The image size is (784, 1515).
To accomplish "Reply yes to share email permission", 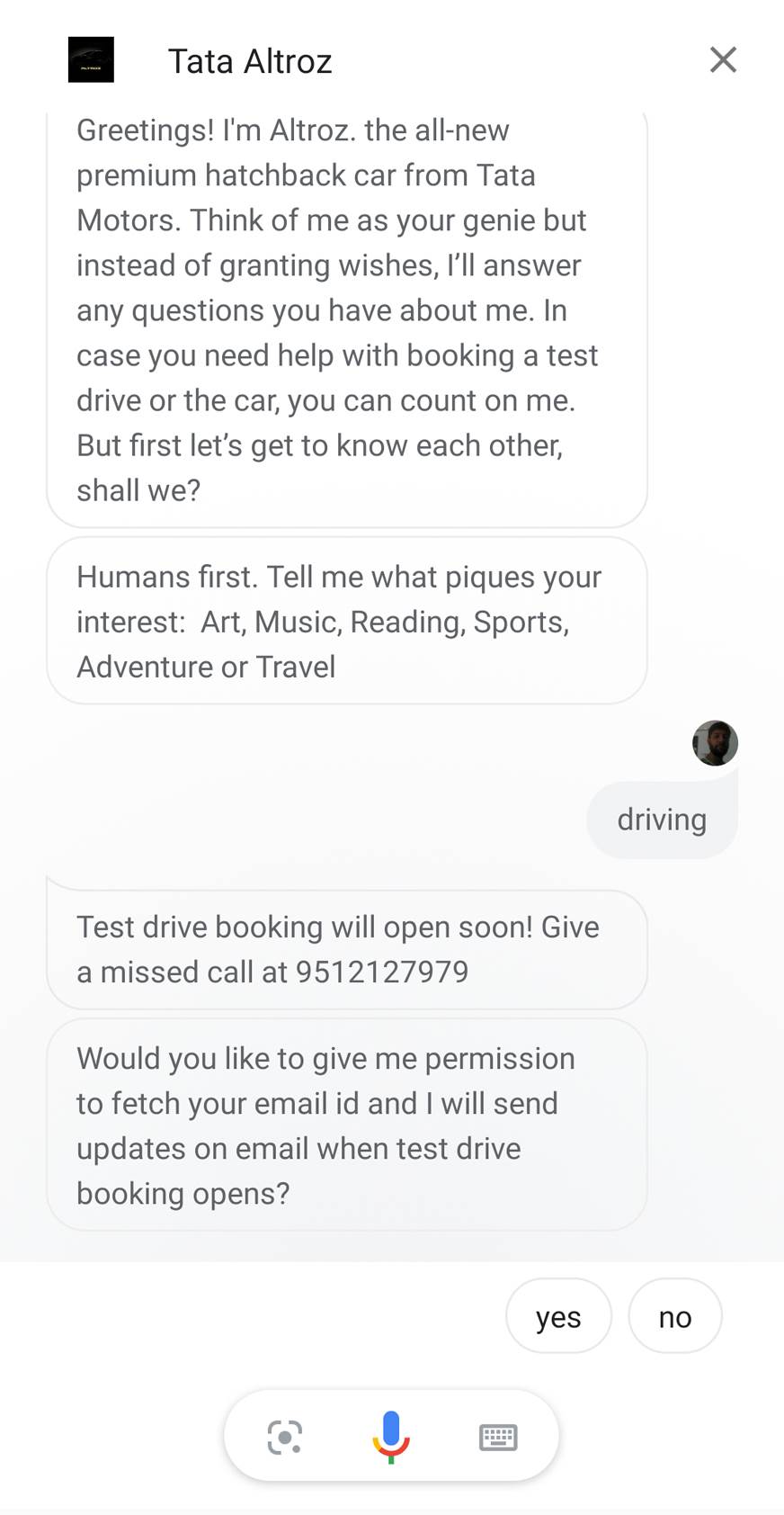I will (558, 1316).
